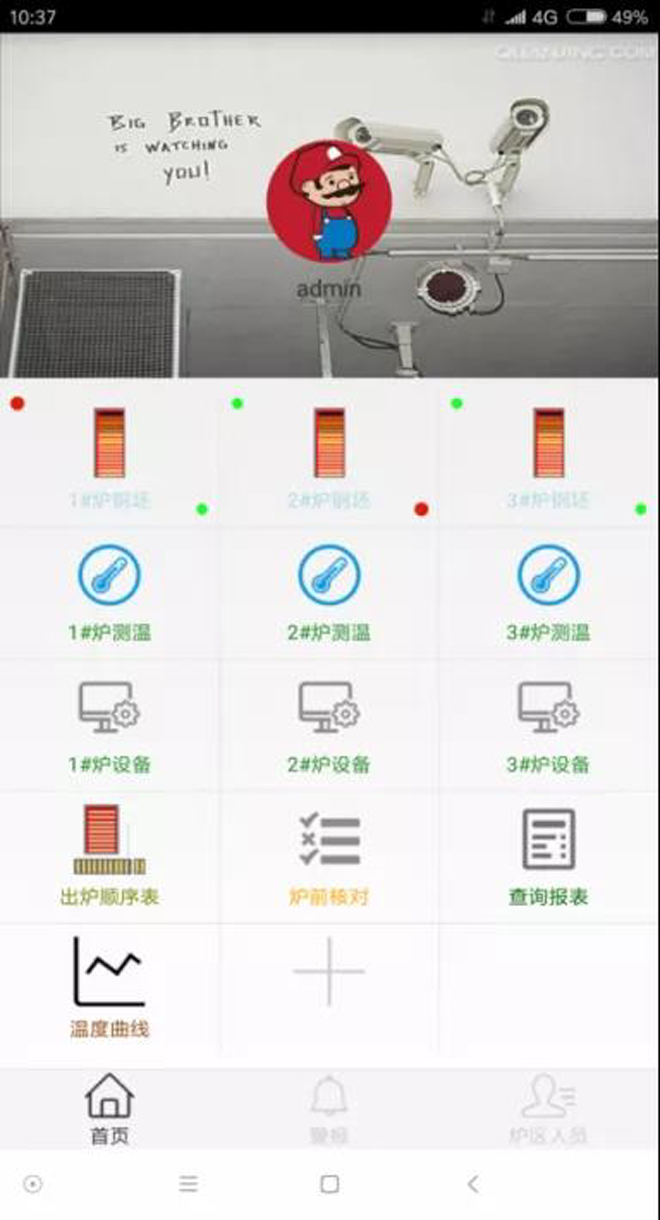Image resolution: width=660 pixels, height=1220 pixels.
Task: Open 2#炉设备 equipment page
Action: point(329,725)
